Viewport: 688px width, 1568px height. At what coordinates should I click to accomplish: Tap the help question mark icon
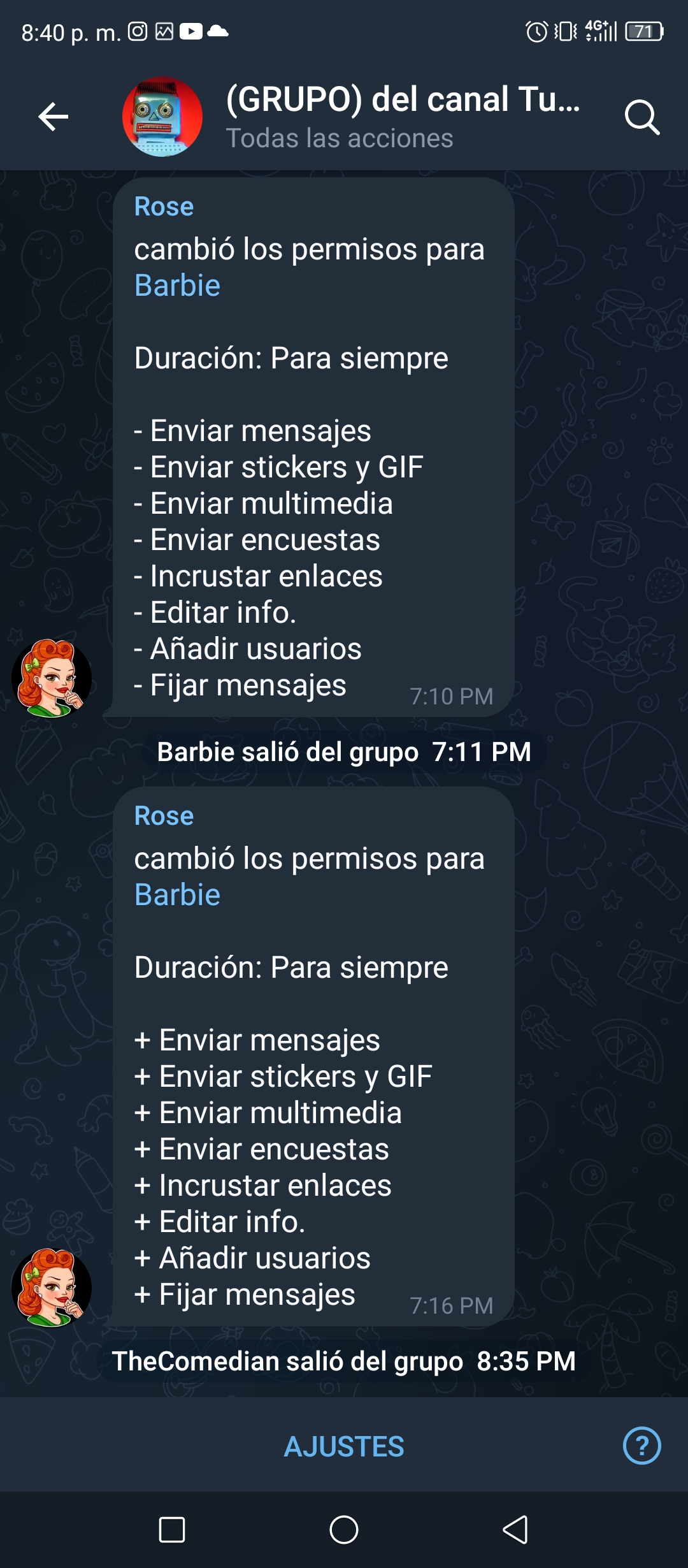[641, 1445]
